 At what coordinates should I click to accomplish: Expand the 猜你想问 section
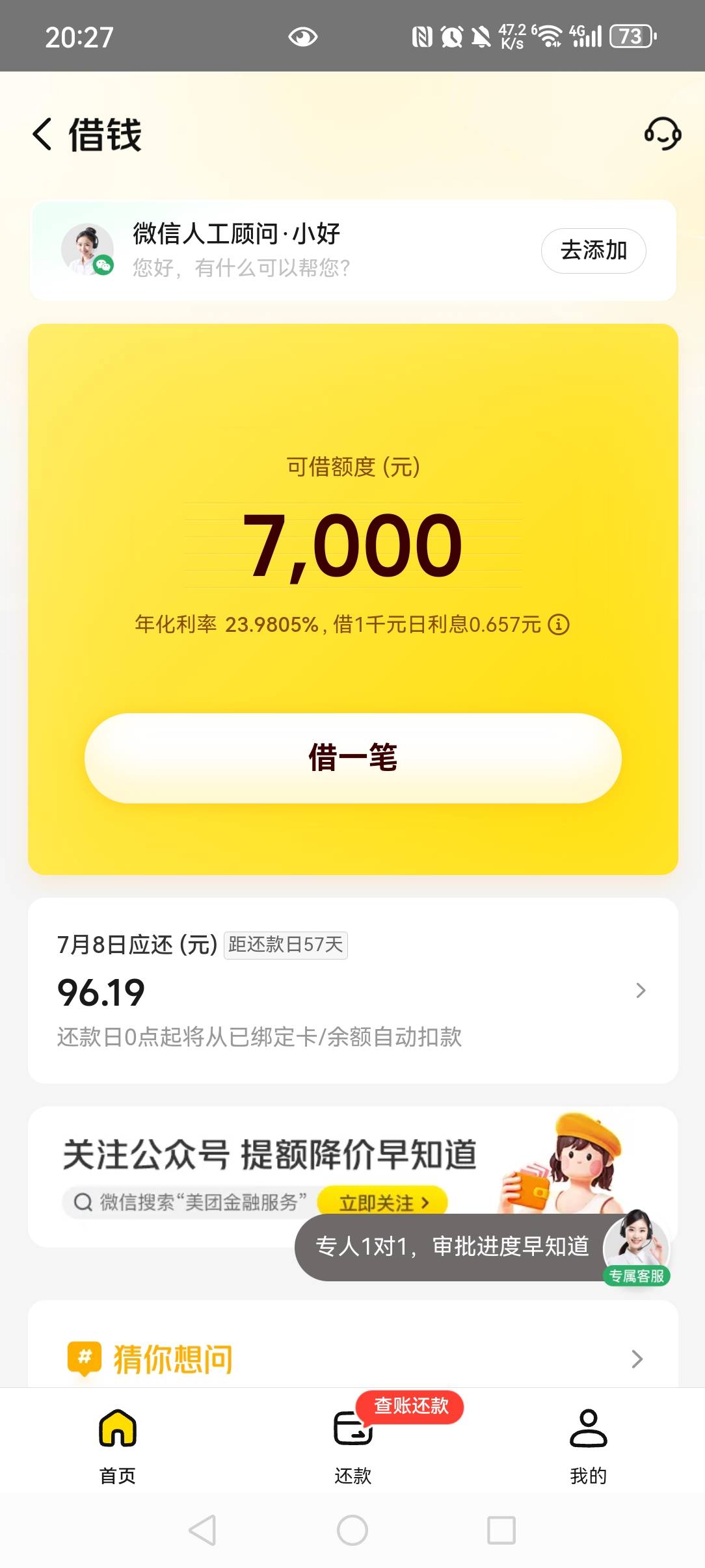[352, 1359]
